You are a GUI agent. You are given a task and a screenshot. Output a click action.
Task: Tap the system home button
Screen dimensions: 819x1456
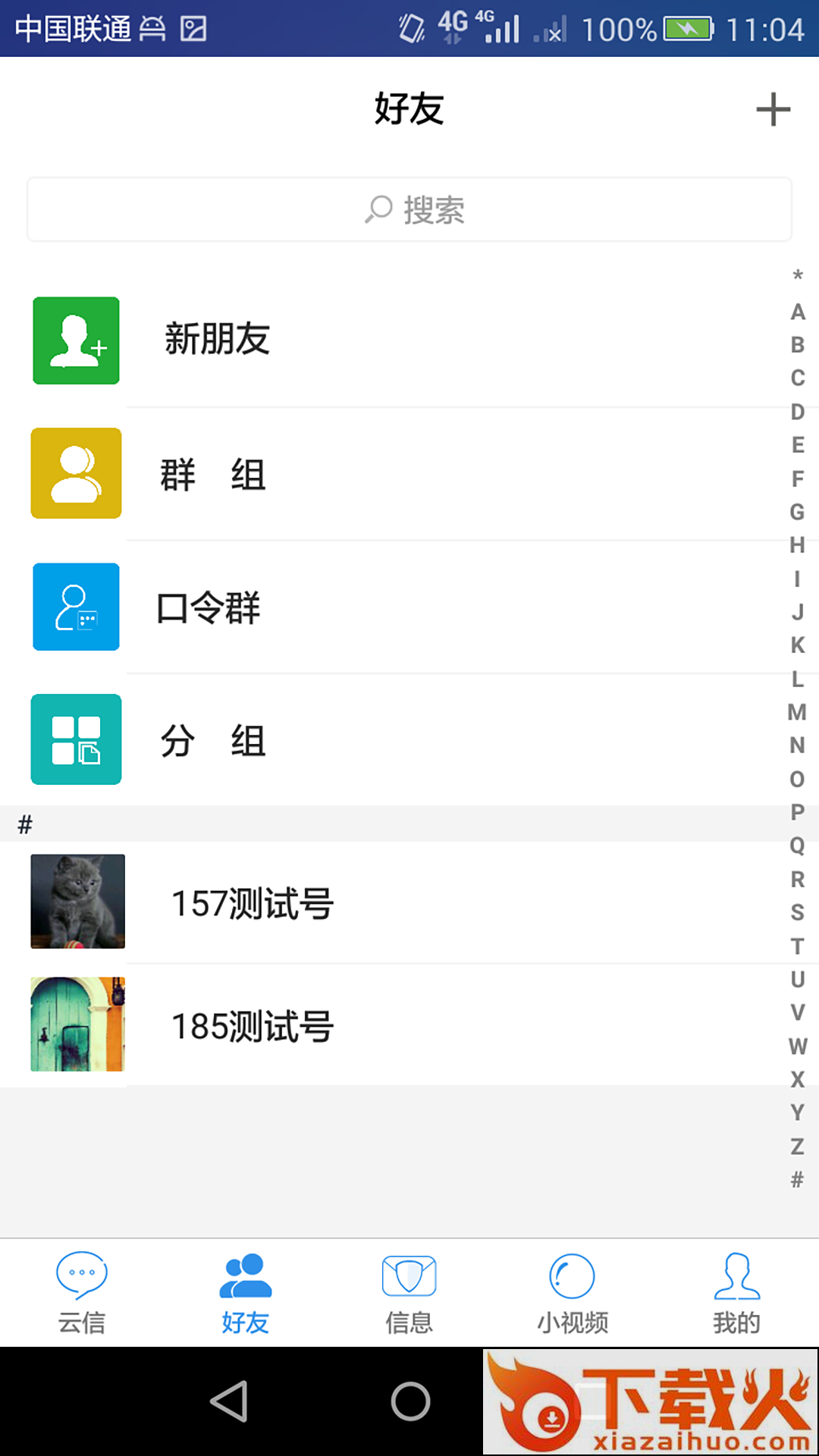click(x=410, y=1401)
